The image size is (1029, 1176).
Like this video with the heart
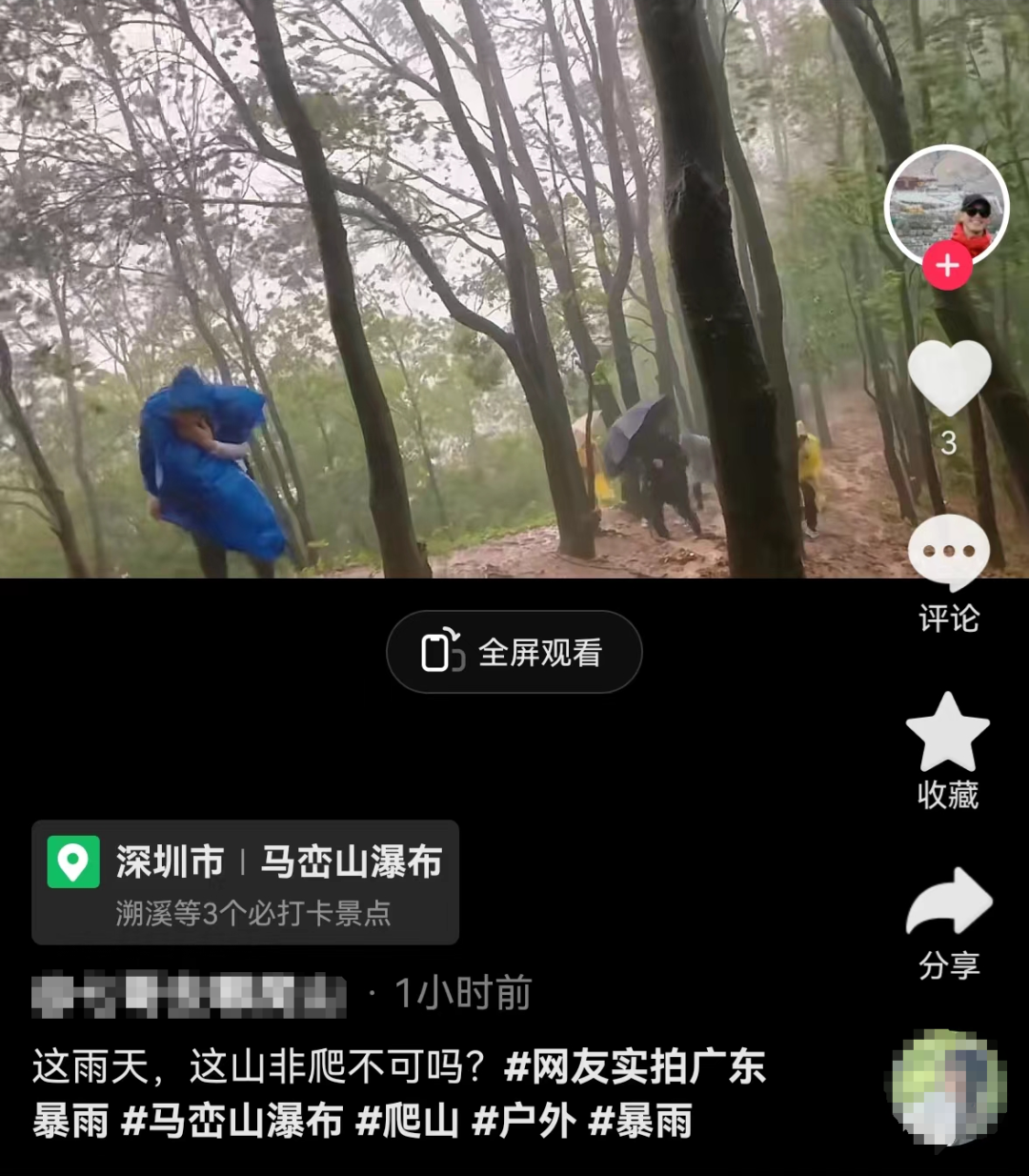tap(949, 377)
